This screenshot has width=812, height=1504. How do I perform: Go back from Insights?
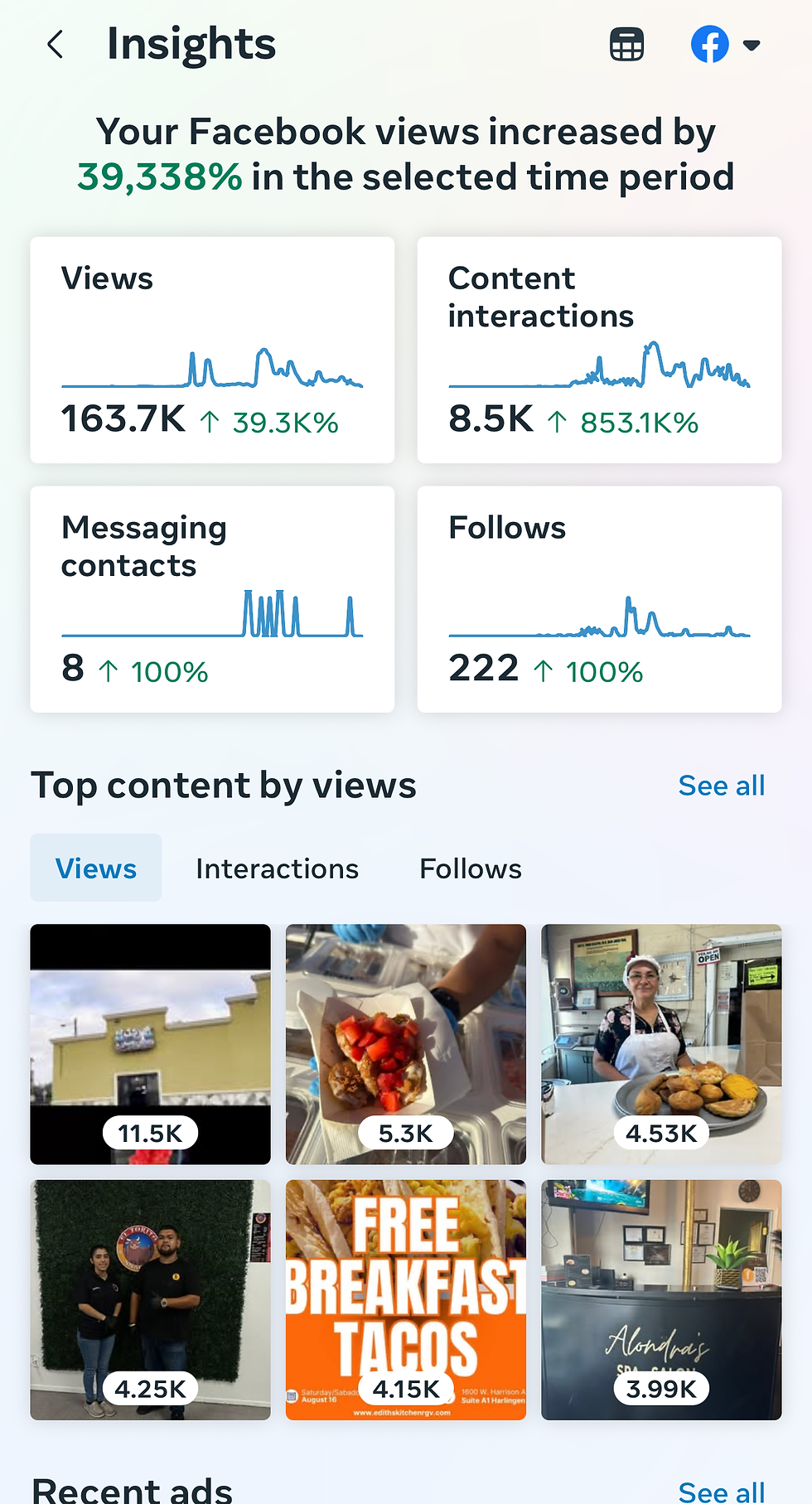(x=56, y=45)
